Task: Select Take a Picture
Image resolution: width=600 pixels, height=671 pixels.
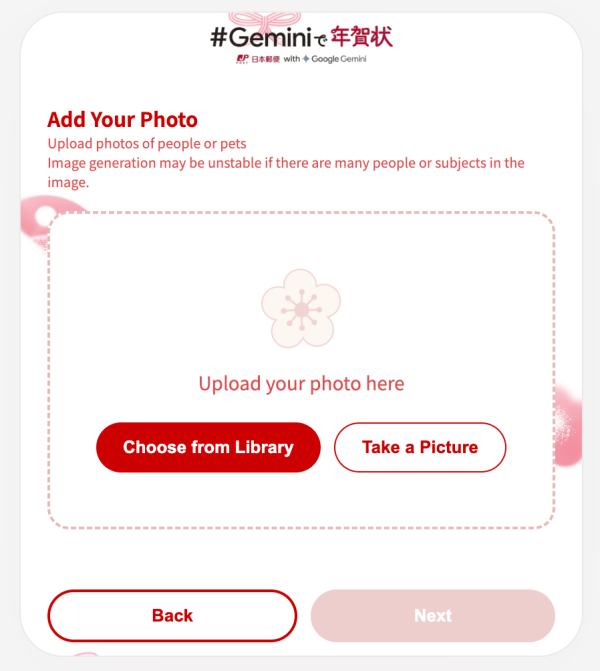Action: tap(420, 447)
